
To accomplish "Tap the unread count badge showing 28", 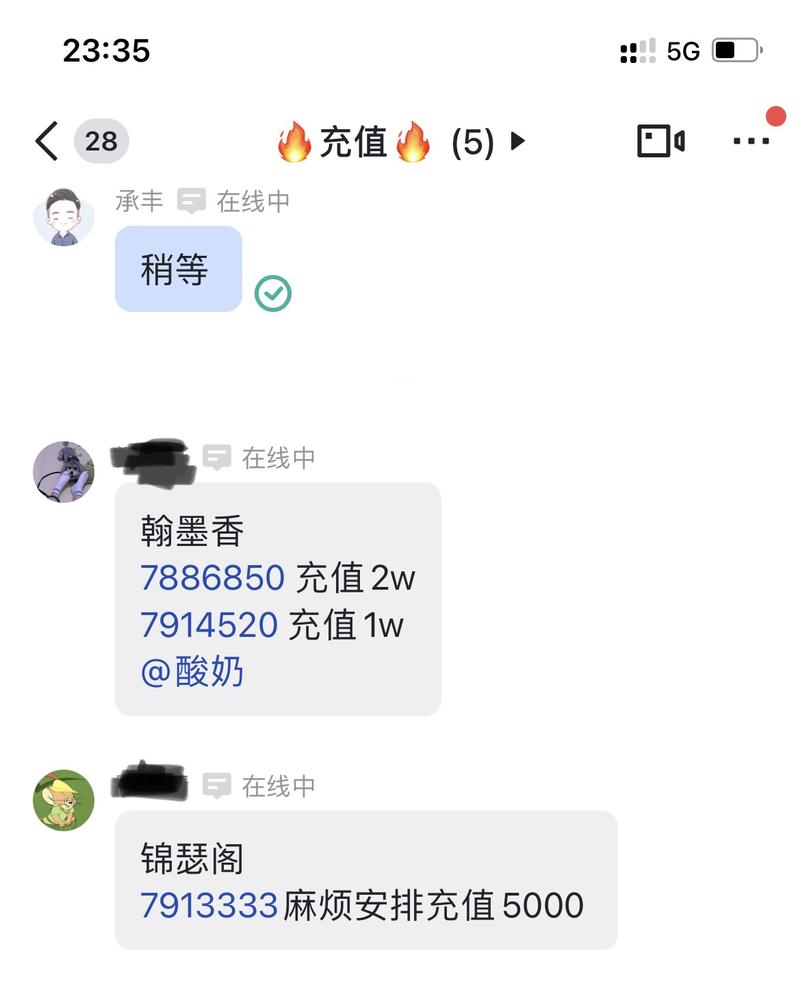I will pos(103,141).
